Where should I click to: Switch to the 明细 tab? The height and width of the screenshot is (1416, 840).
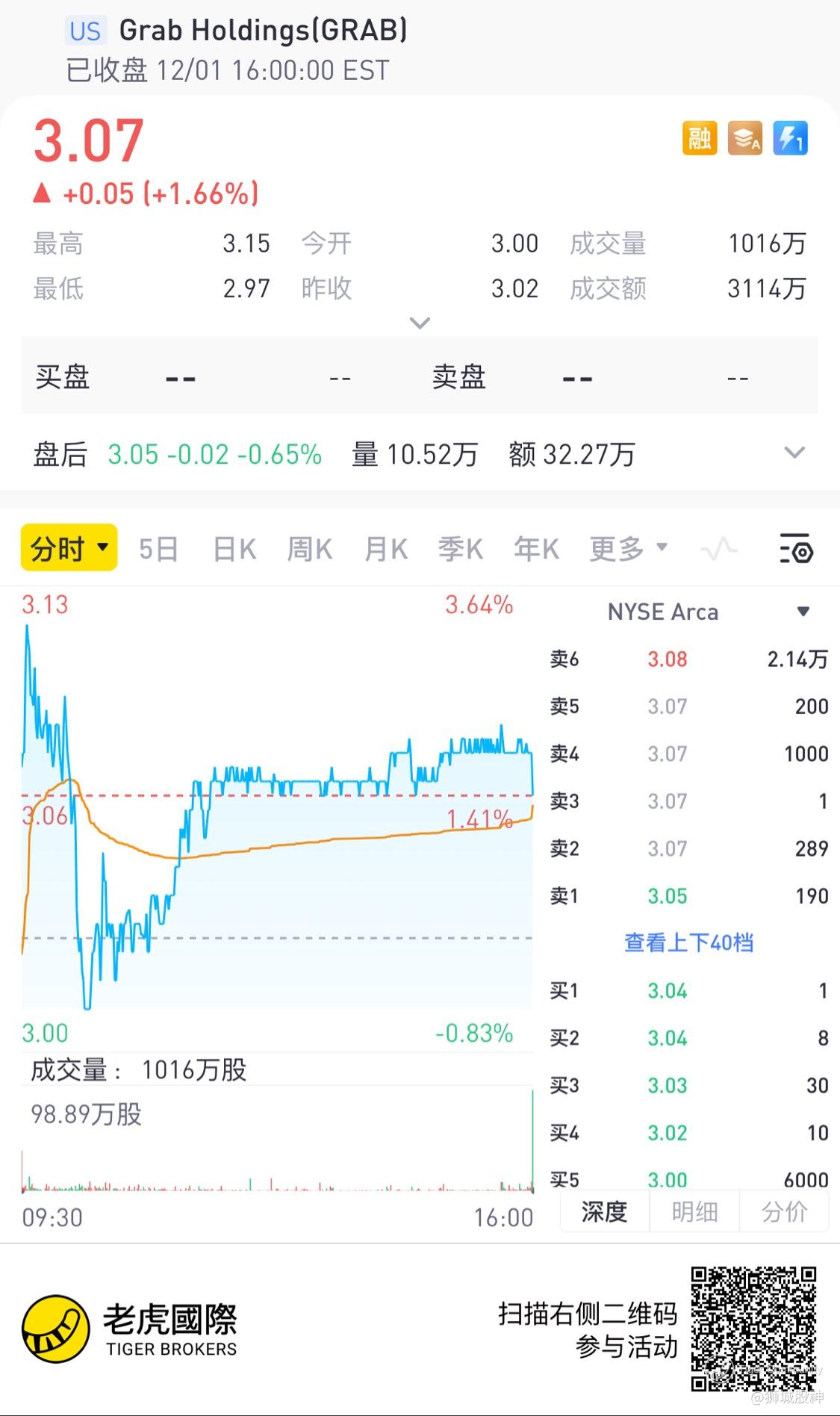[694, 1211]
